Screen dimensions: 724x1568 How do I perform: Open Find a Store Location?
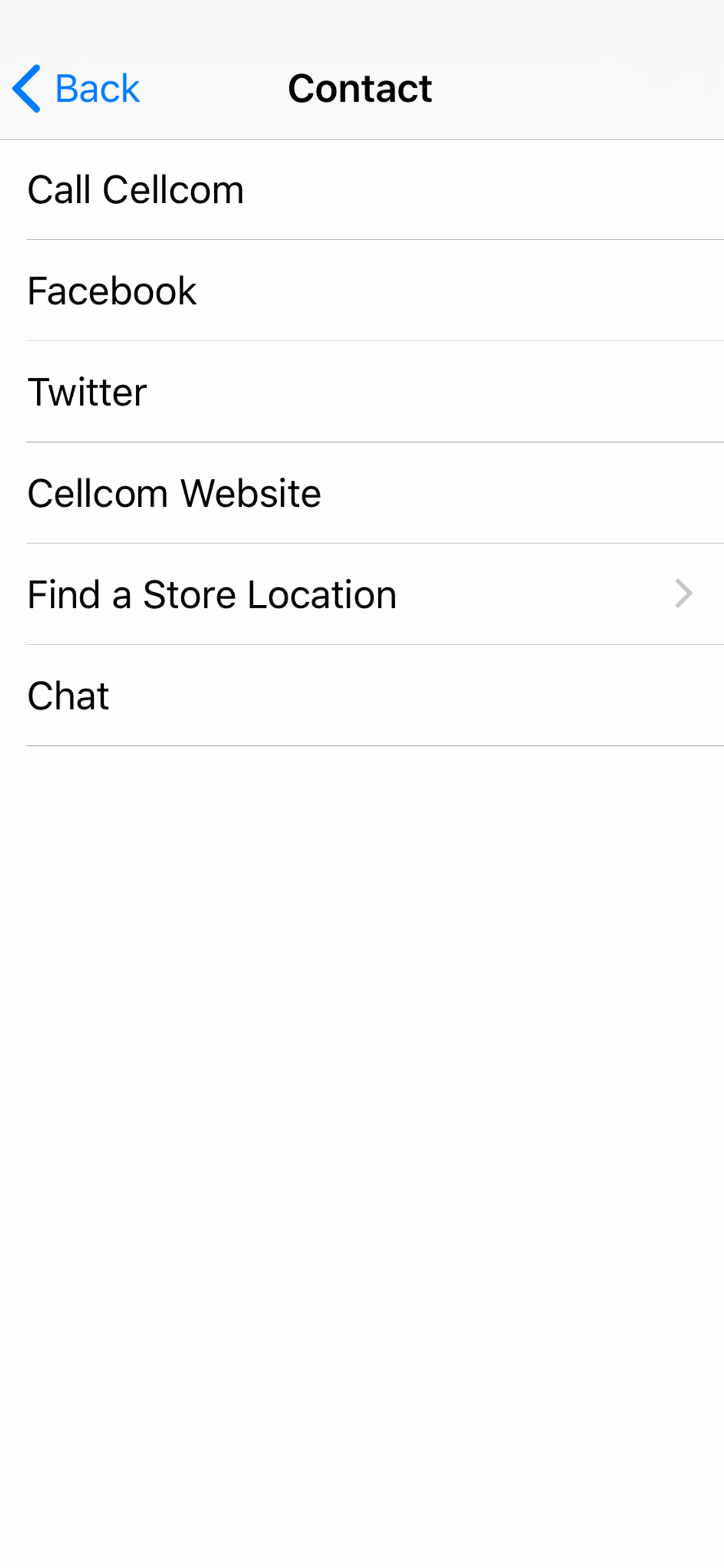click(212, 593)
